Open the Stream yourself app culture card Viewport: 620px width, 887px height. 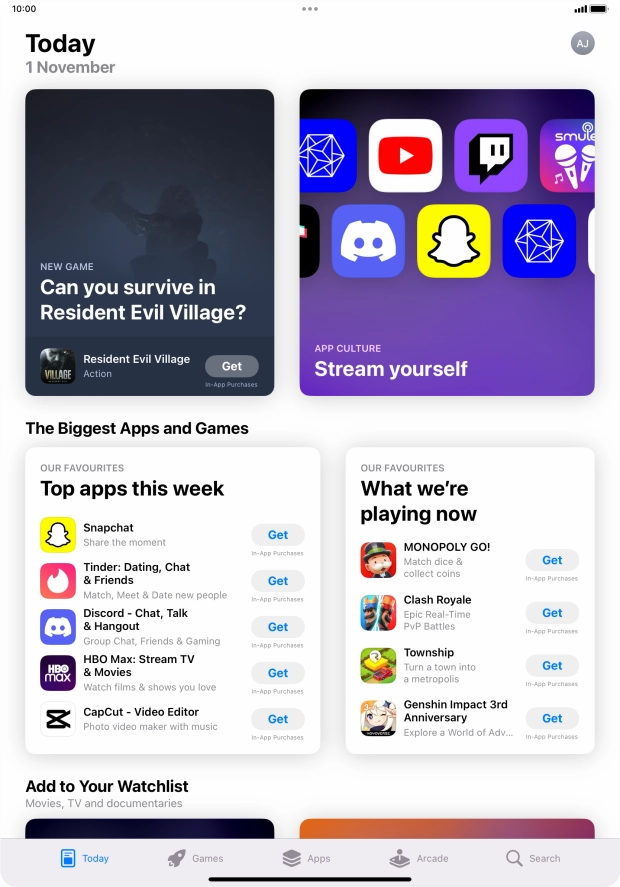click(447, 242)
